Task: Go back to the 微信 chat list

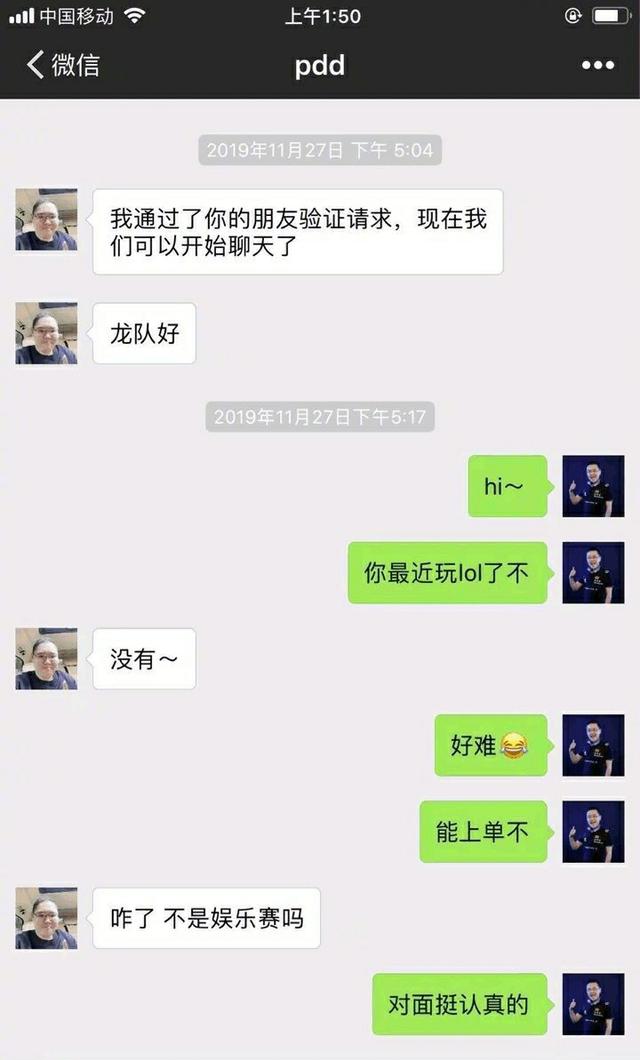Action: (62, 66)
